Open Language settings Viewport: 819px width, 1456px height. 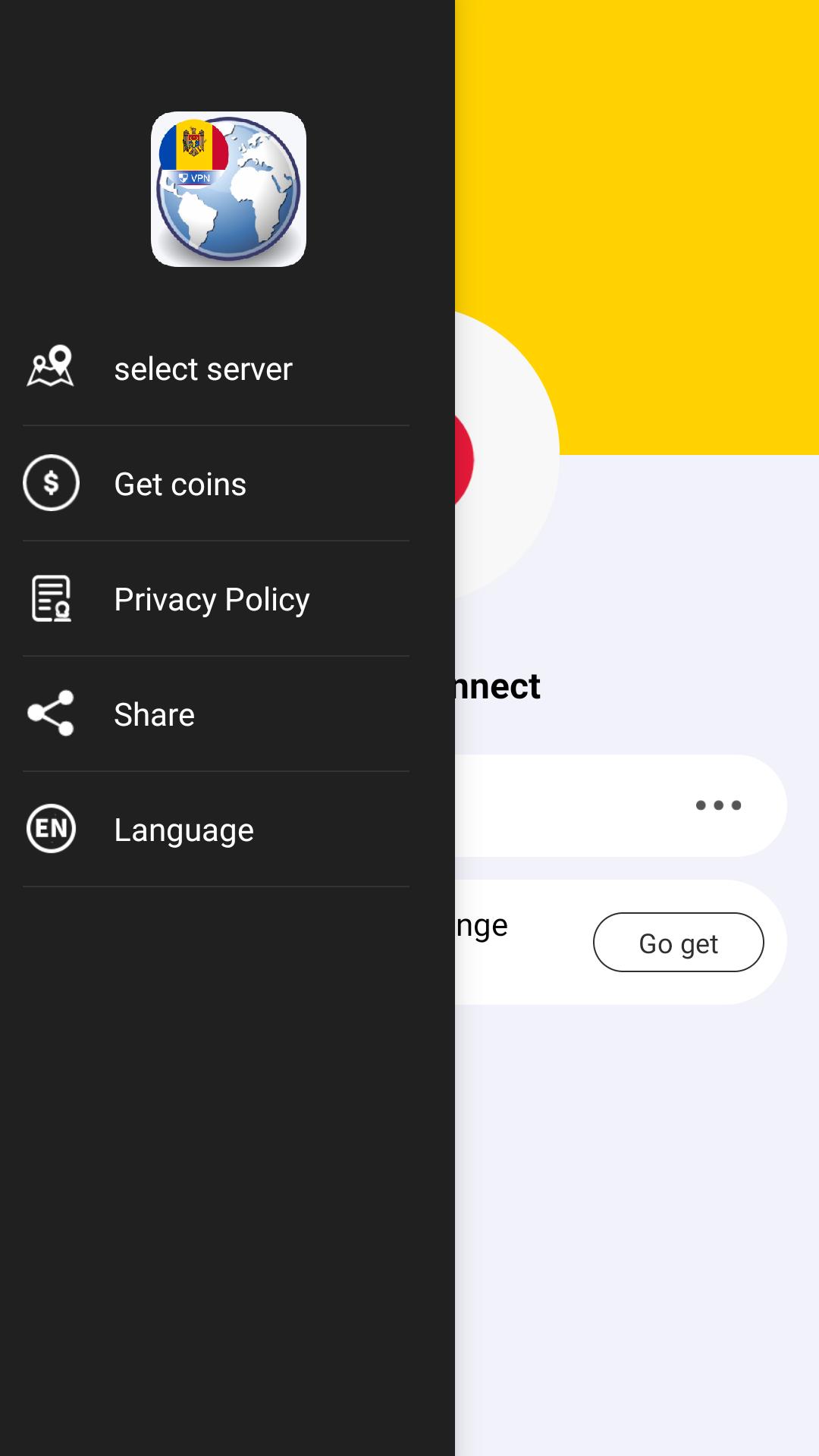click(184, 830)
